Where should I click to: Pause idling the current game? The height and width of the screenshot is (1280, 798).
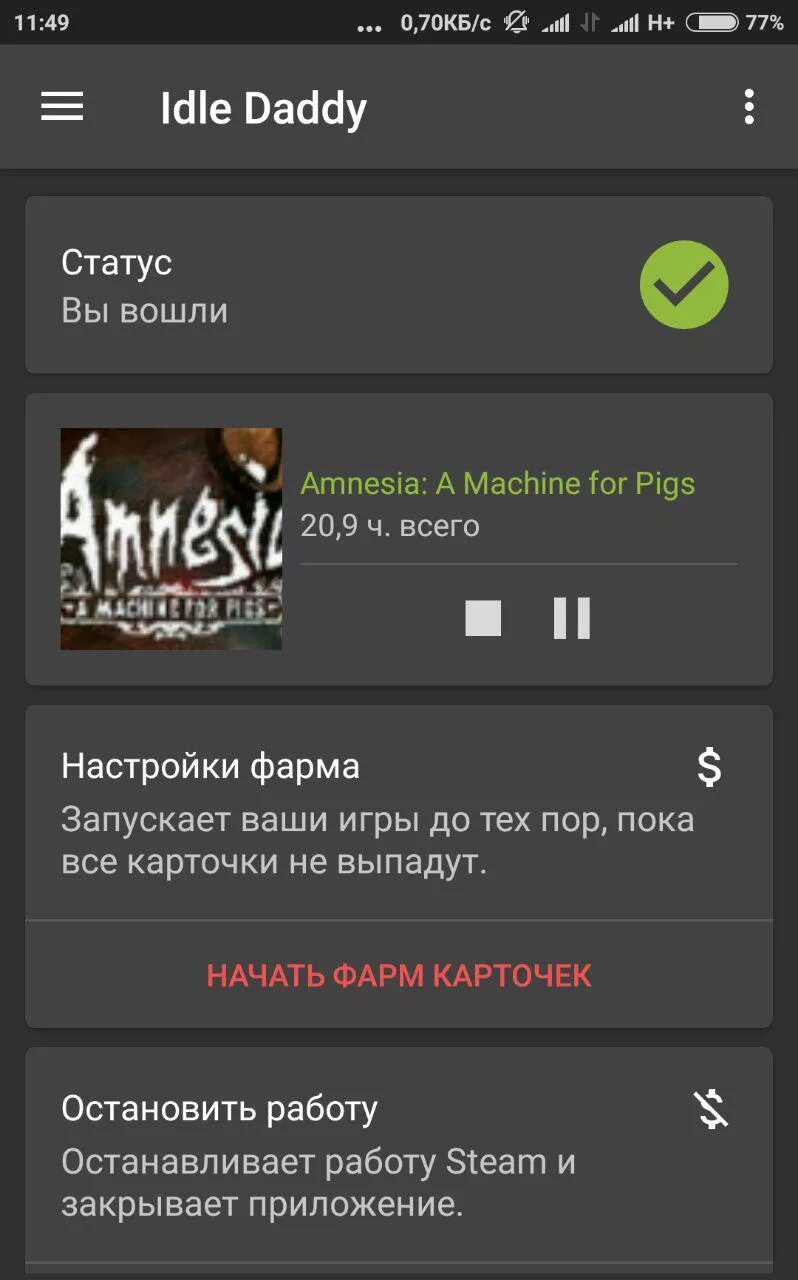[572, 618]
